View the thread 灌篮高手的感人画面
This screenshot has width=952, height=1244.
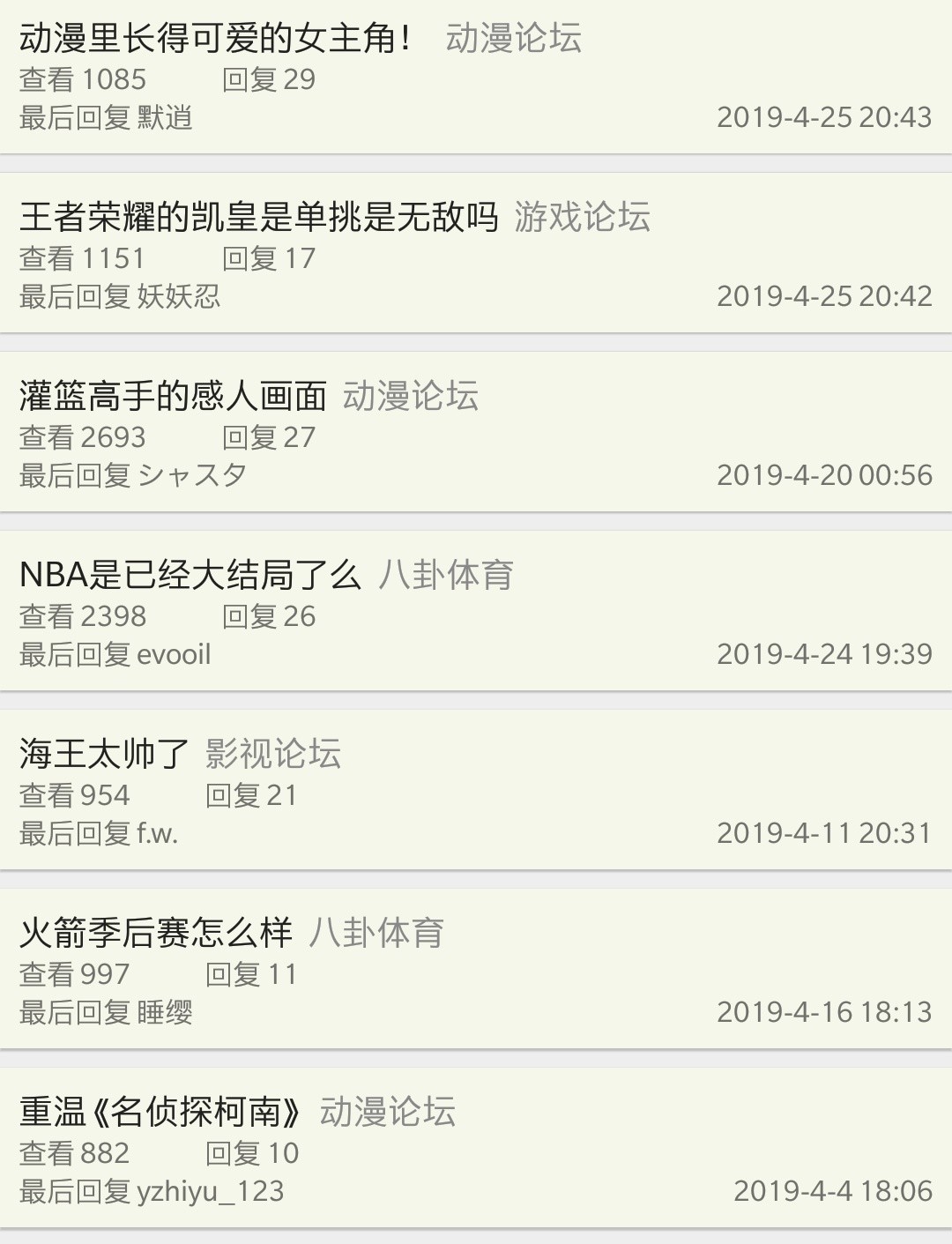point(173,397)
